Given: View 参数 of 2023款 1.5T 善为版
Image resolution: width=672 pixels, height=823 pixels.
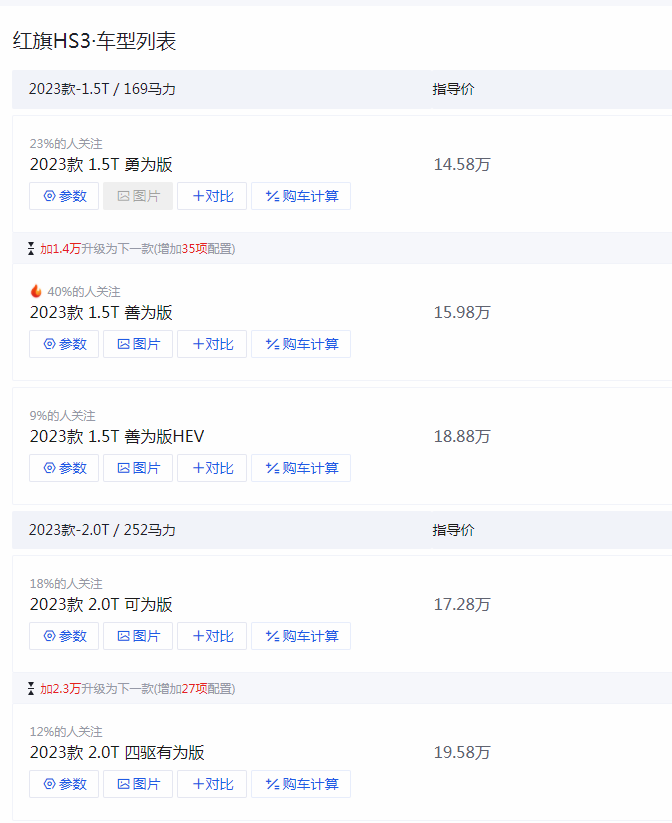Looking at the screenshot, I should 64,344.
